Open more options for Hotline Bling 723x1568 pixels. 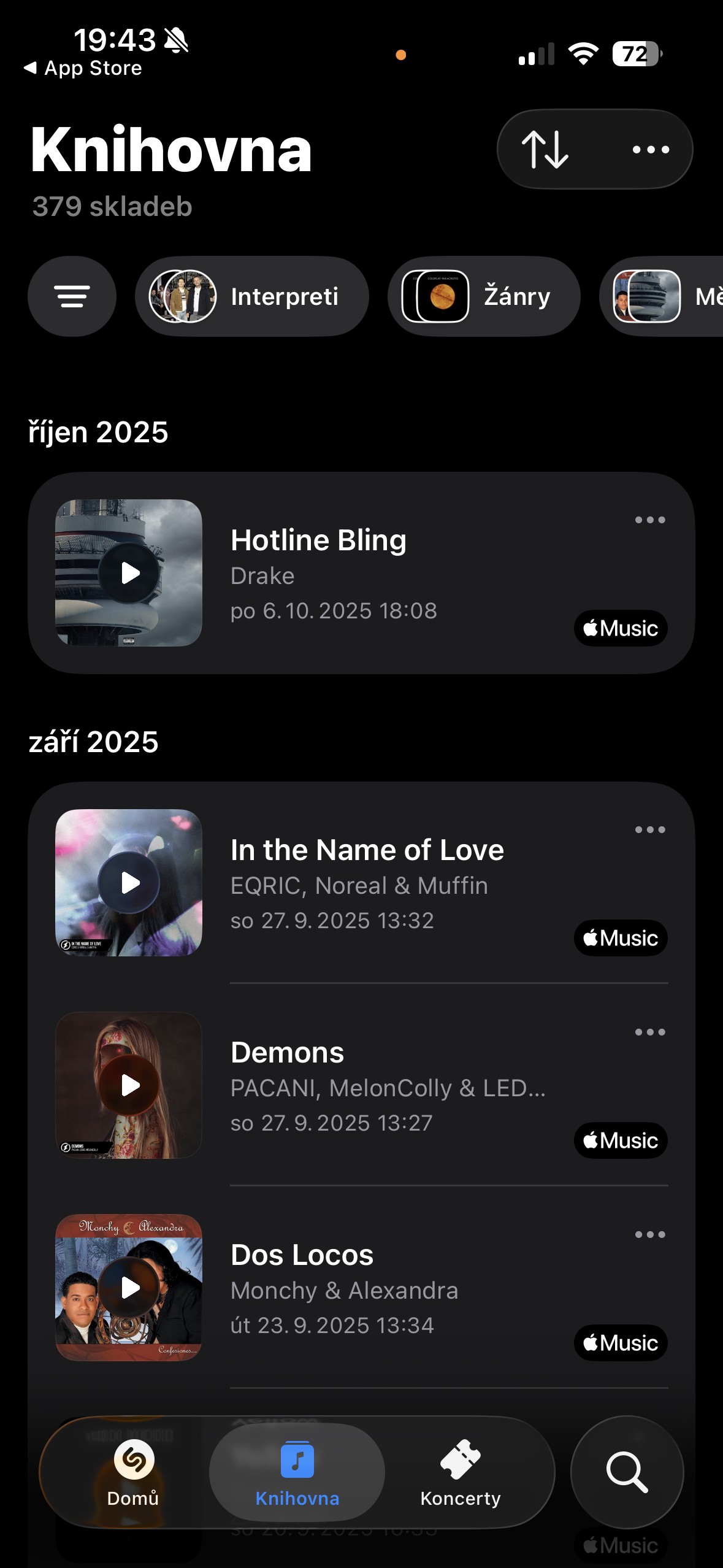(650, 520)
